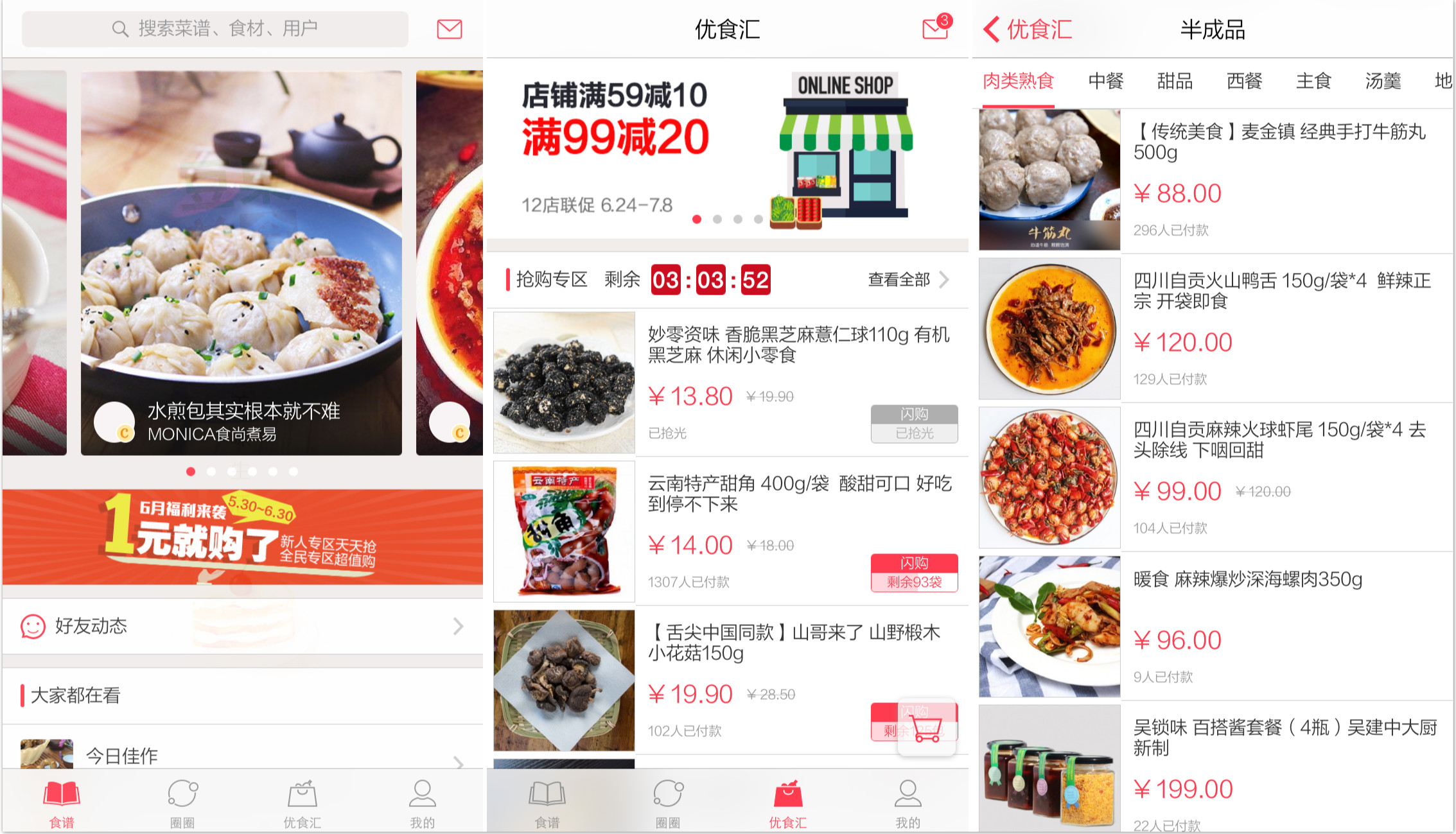This screenshot has height=834, width=1456.
Task: Open the 1元就购 June promotion banner
Action: click(243, 537)
